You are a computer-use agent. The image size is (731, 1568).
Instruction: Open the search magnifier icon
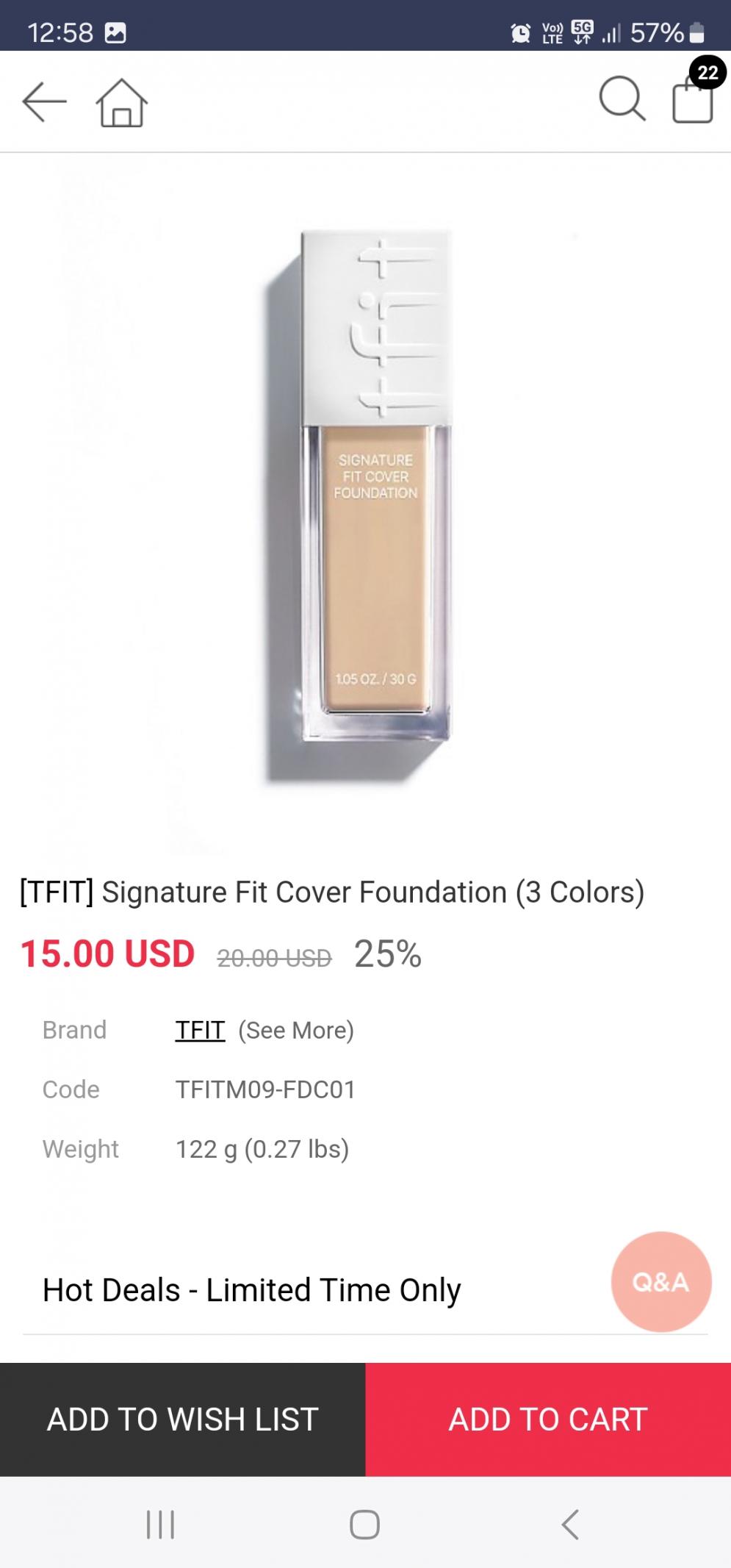(x=622, y=99)
